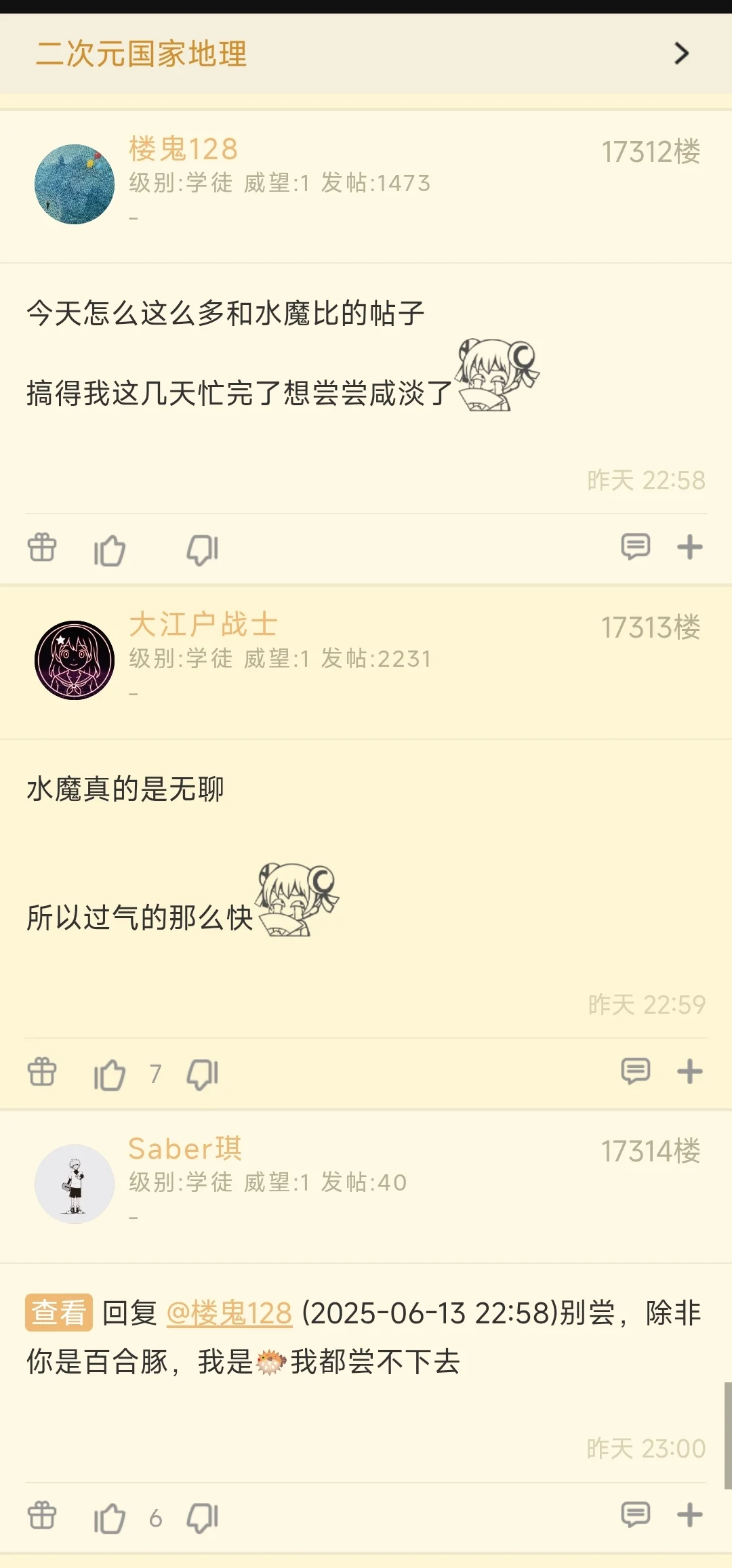View 大江户战士's profile by username
Screen dimensions: 732x1568
click(203, 624)
